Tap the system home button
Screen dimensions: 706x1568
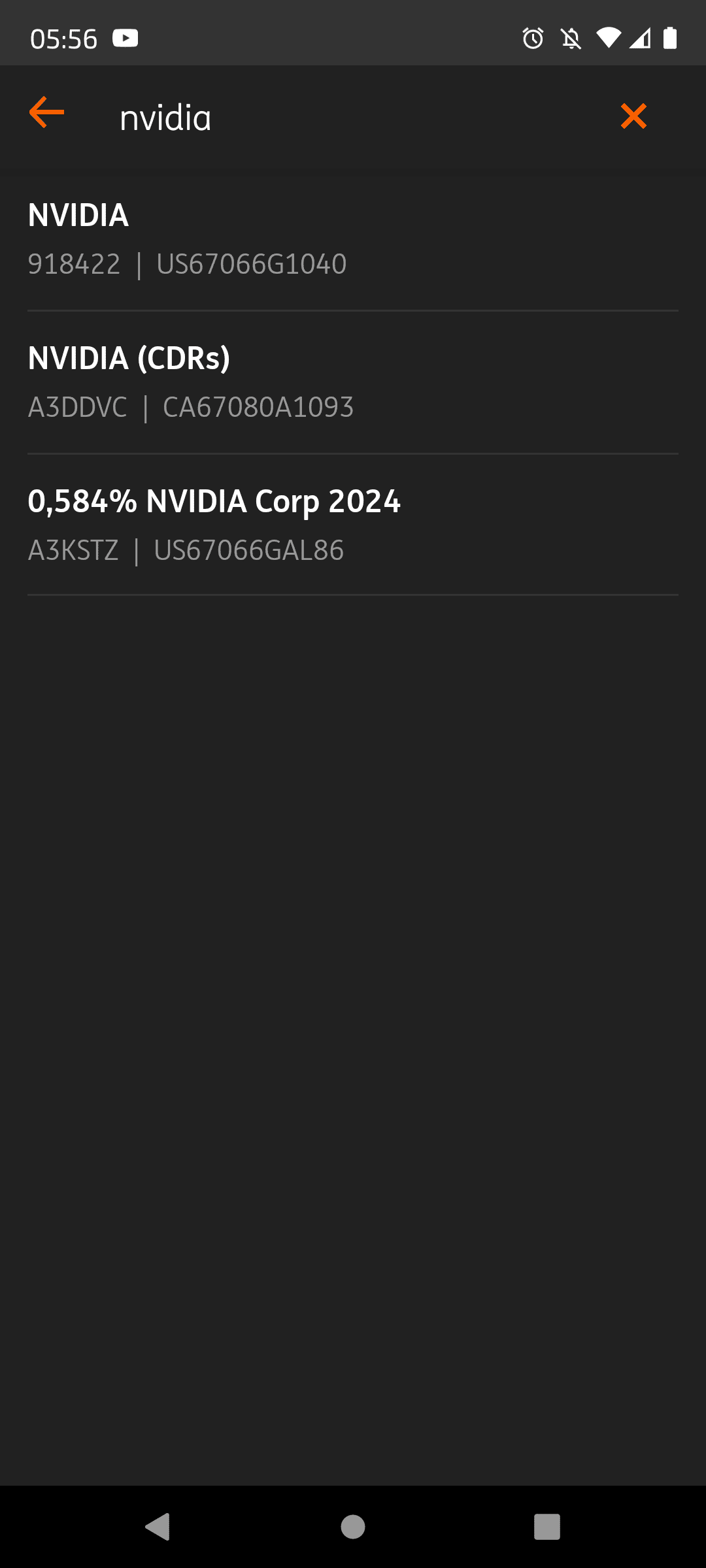coord(353,1527)
